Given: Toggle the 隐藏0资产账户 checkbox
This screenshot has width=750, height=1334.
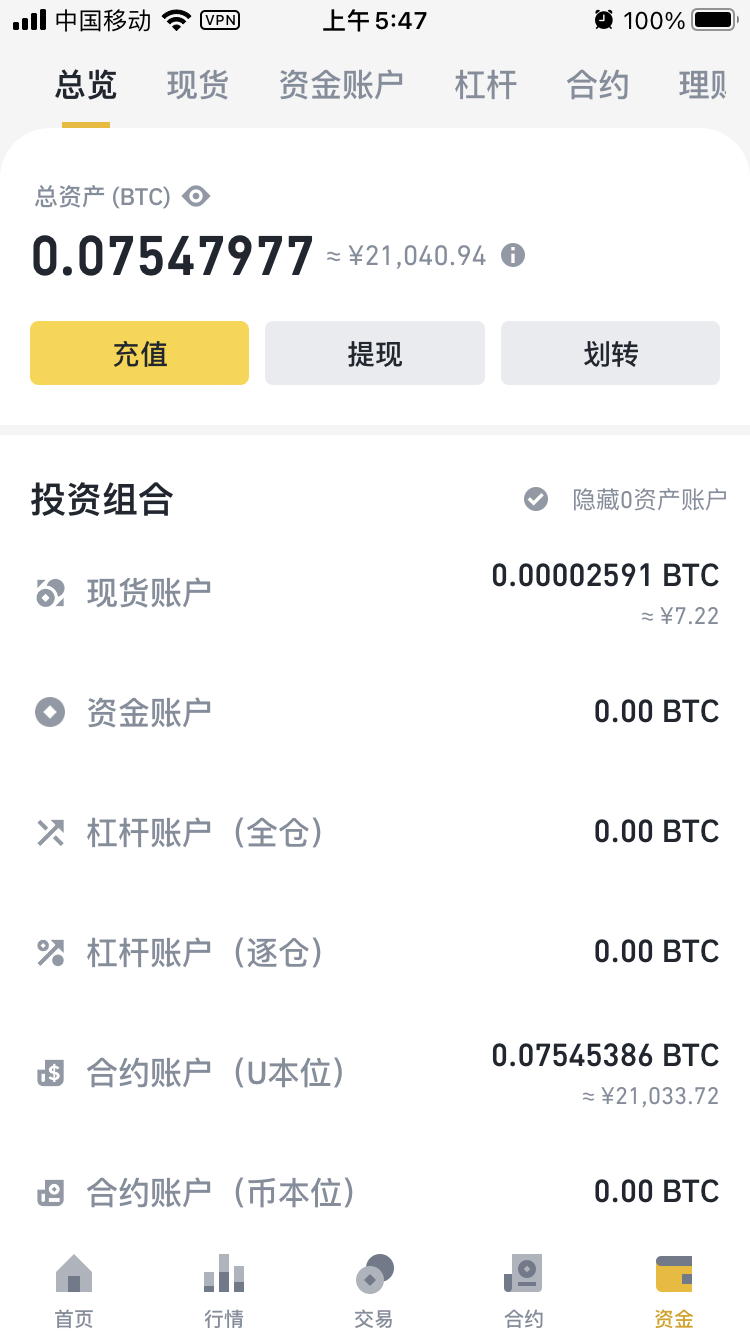Looking at the screenshot, I should (536, 498).
